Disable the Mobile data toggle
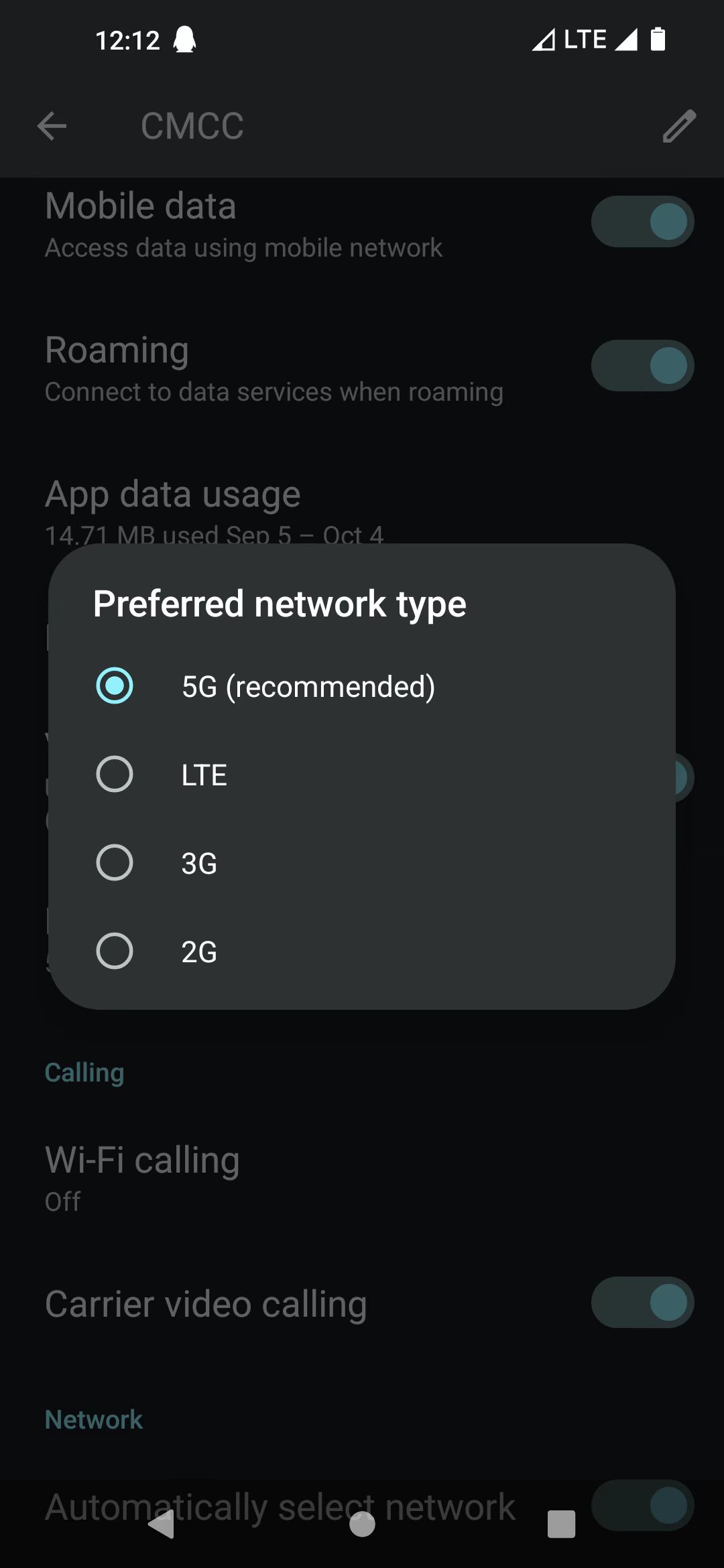Screen dimensions: 724x1568 click(642, 222)
